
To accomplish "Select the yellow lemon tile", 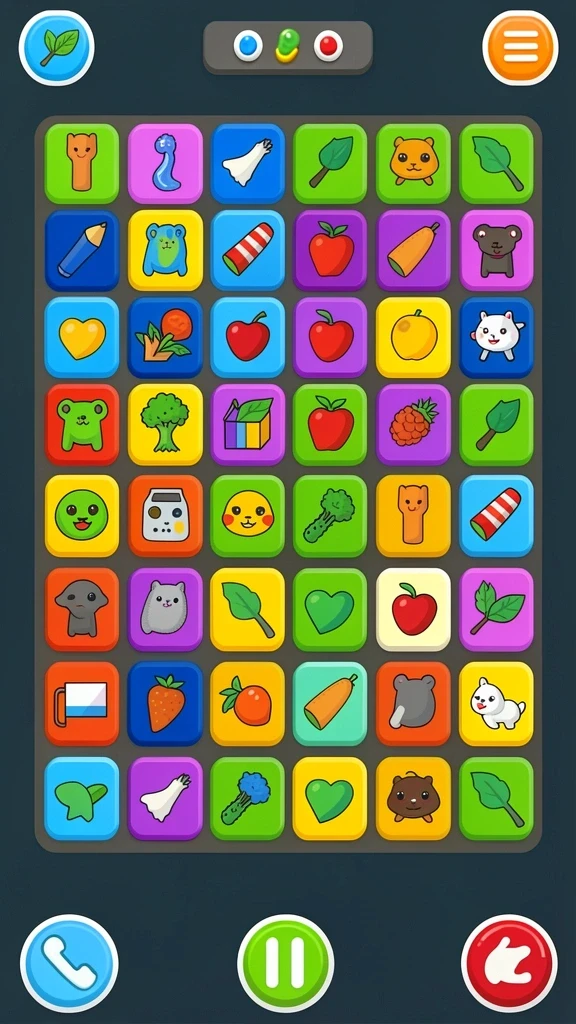I will tap(413, 338).
